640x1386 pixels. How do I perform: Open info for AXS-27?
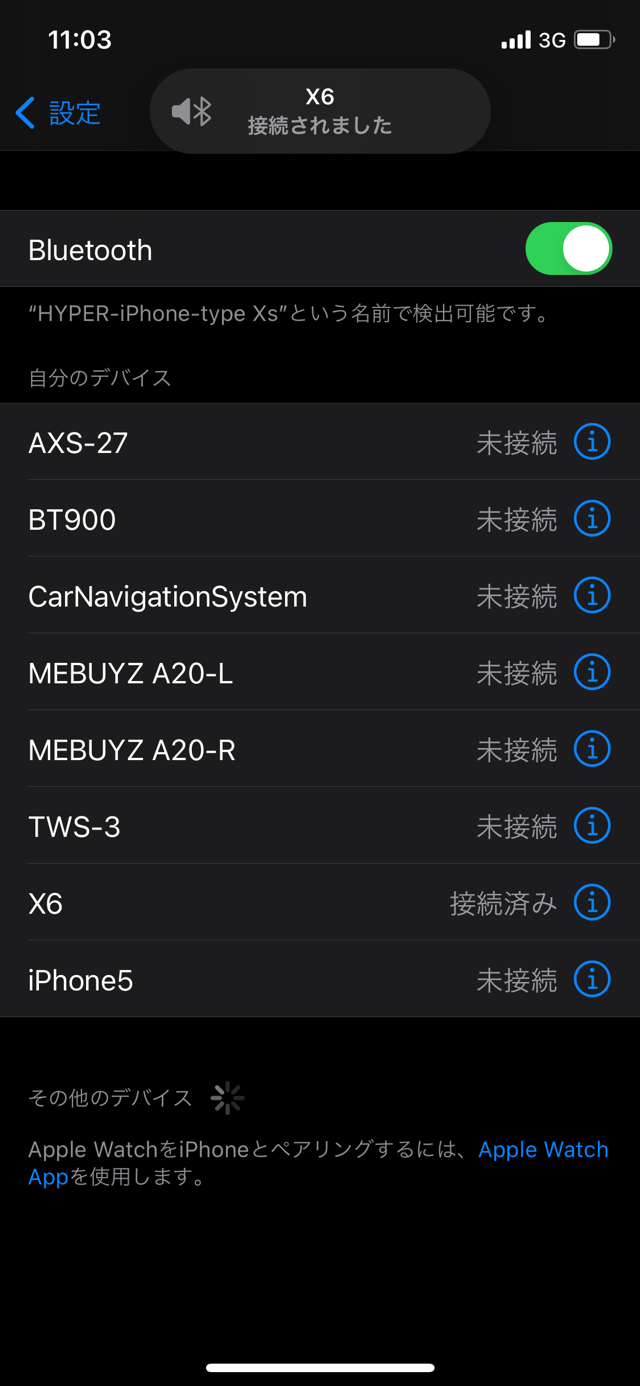(x=592, y=442)
